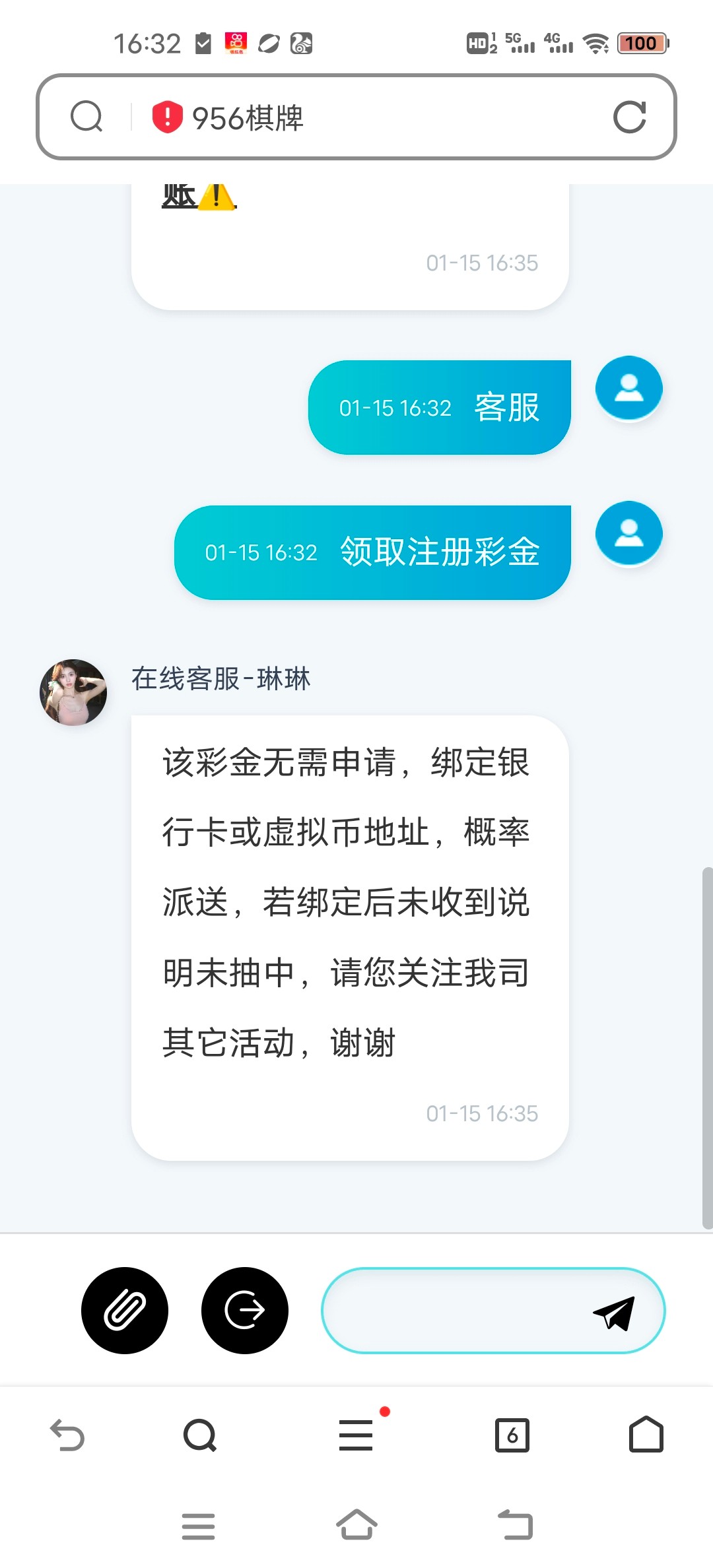Focus the chat message input field

[x=456, y=1311]
